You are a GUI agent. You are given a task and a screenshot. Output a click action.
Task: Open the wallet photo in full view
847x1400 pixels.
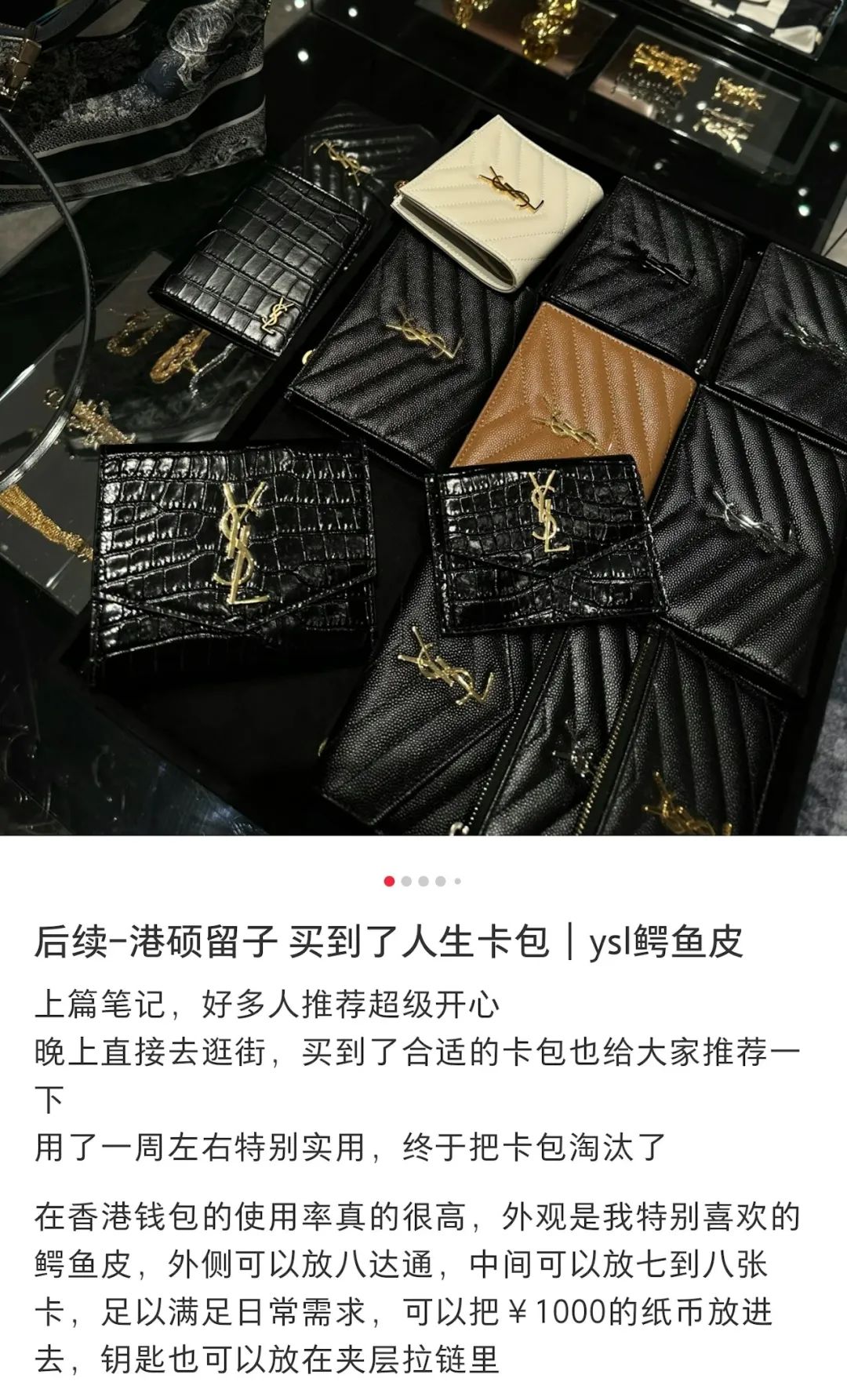423,416
